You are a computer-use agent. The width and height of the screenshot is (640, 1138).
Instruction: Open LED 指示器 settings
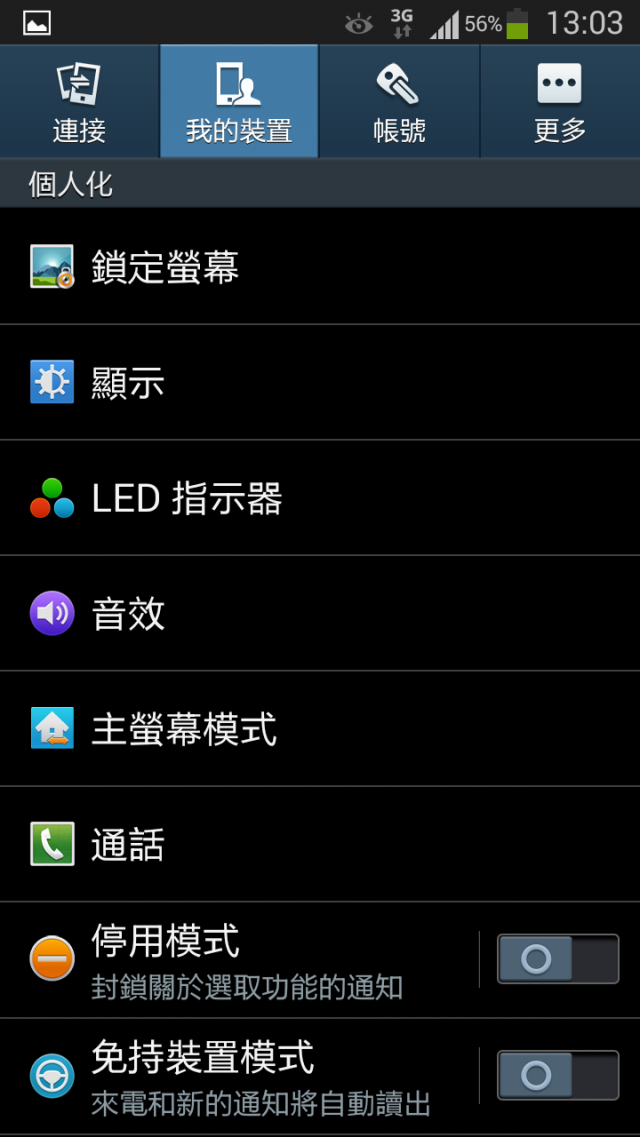click(x=320, y=498)
